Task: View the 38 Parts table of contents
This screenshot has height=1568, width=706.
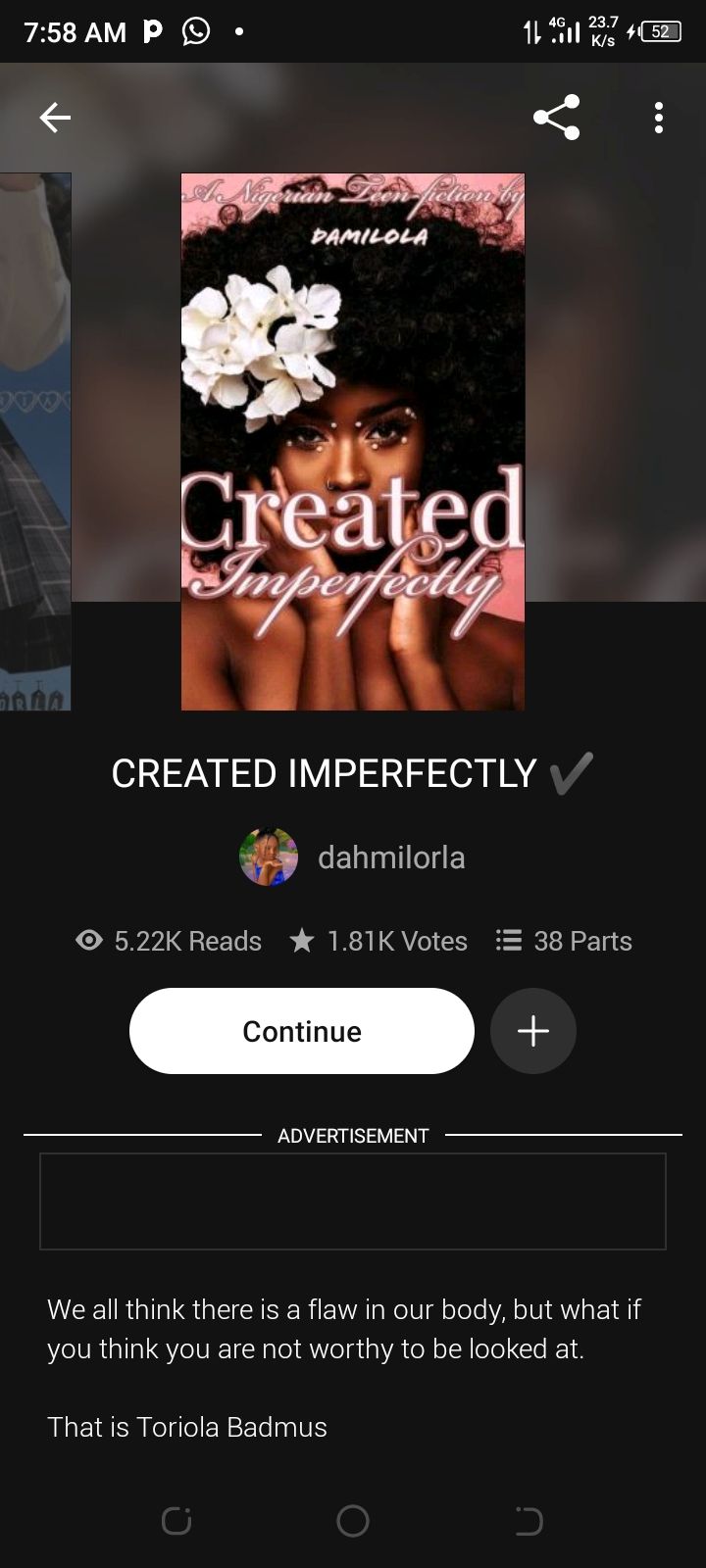Action: point(565,941)
